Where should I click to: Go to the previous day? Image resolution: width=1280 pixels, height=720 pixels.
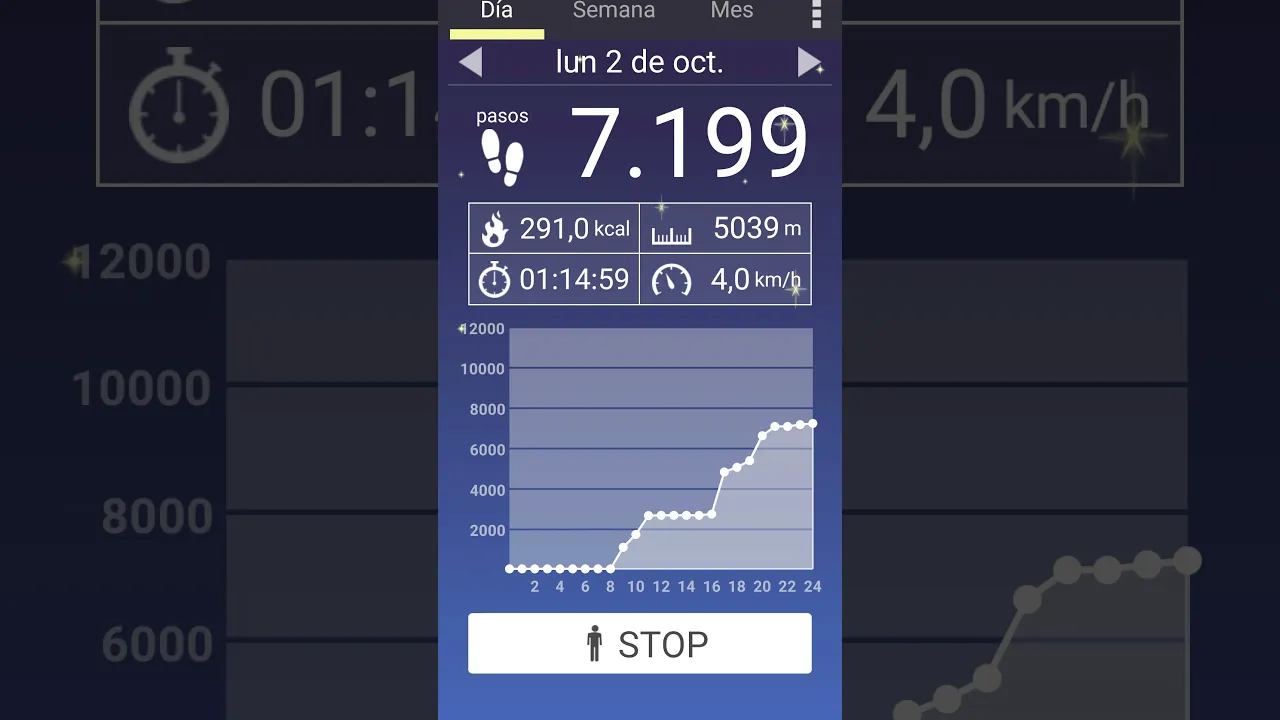tap(471, 63)
